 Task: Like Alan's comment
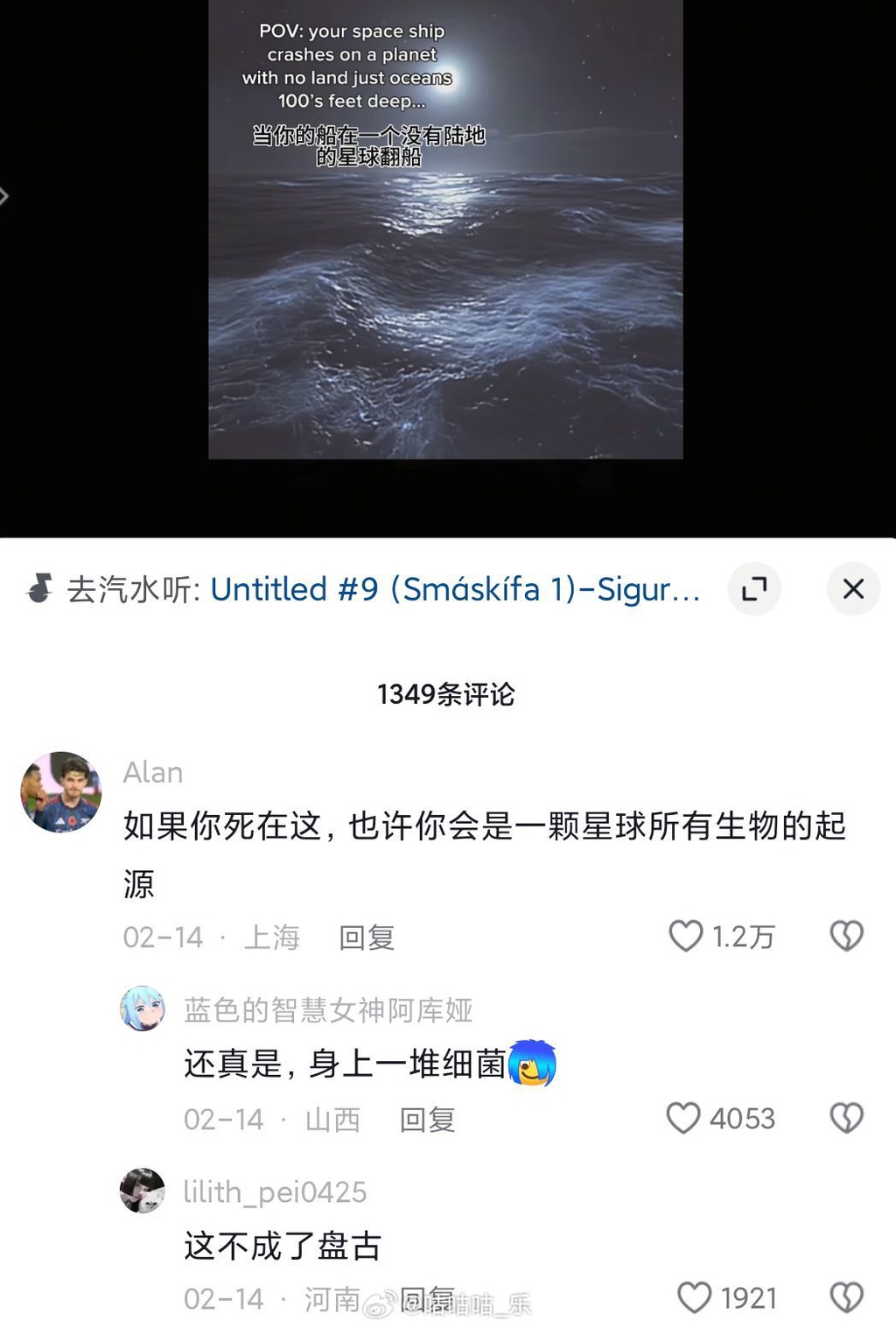point(686,936)
